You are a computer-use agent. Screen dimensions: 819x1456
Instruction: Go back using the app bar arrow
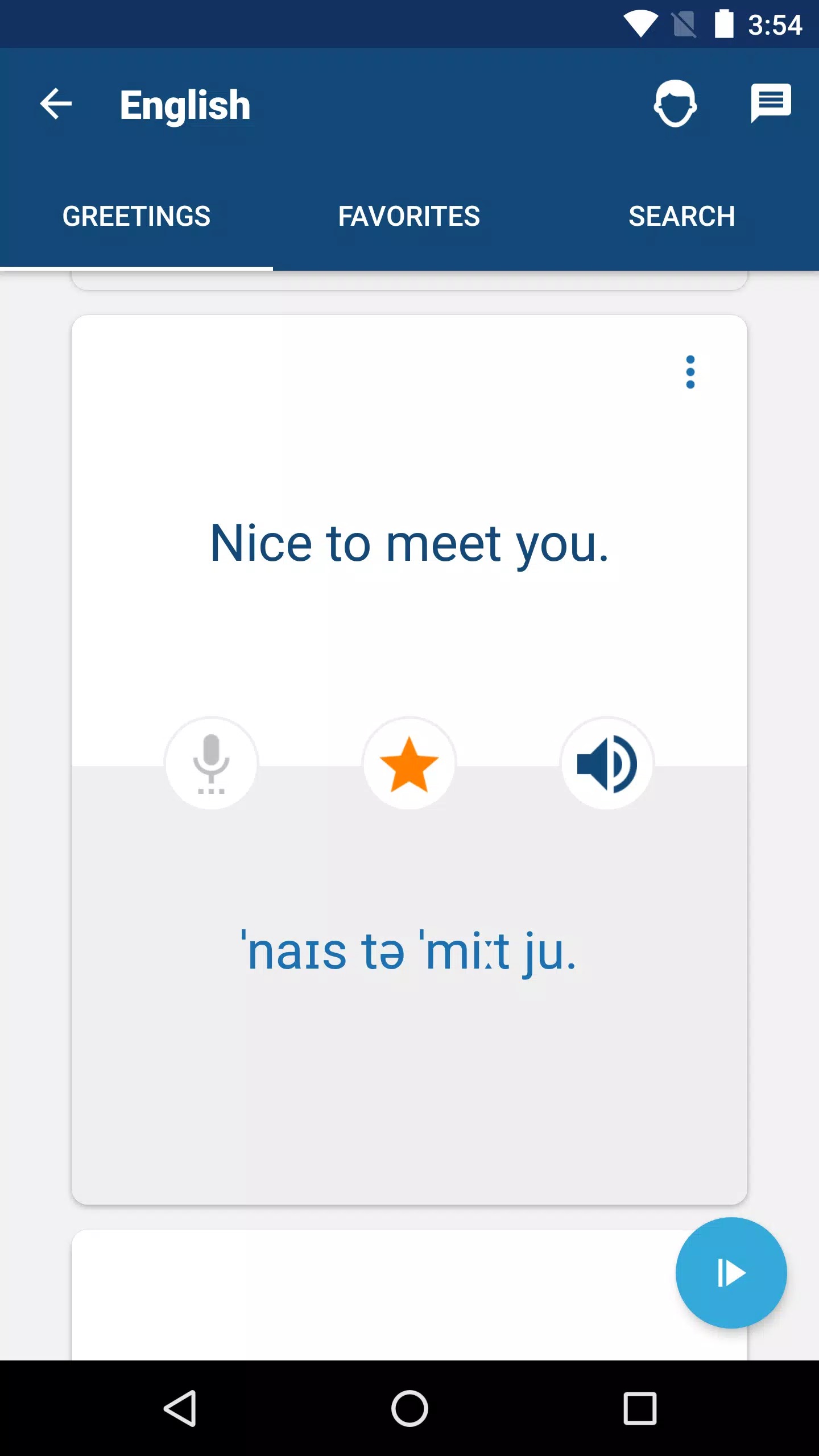click(x=56, y=104)
